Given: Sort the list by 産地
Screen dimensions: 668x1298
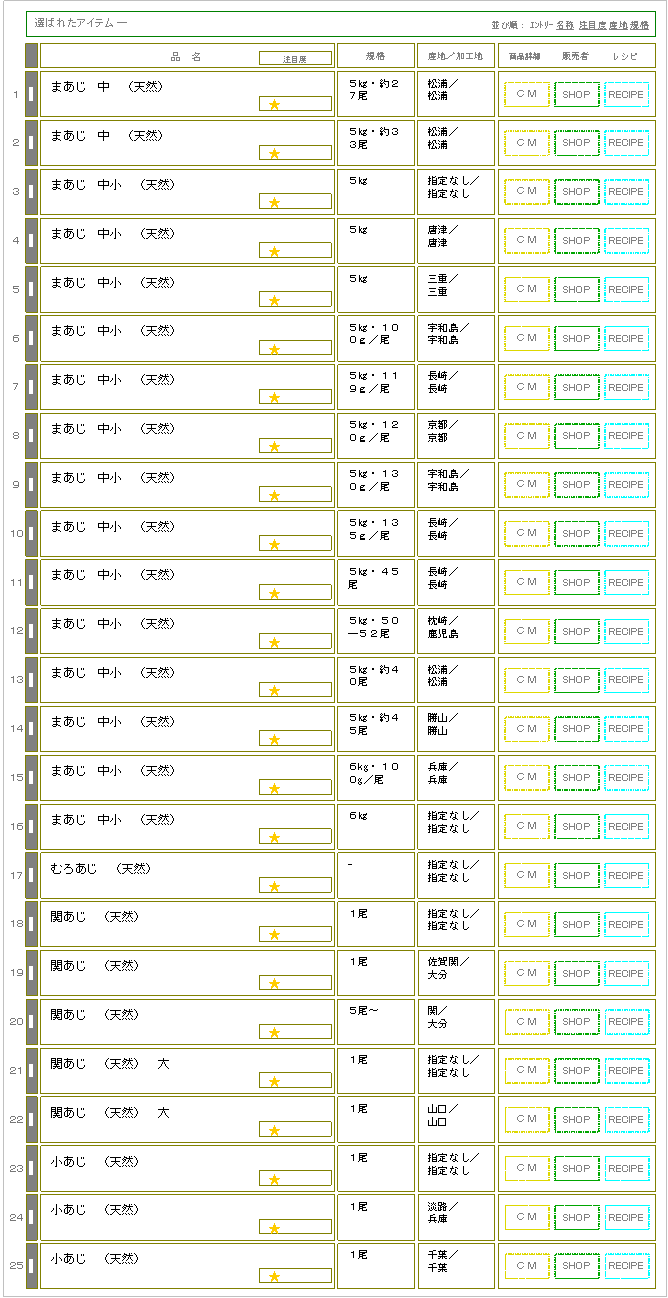Looking at the screenshot, I should pyautogui.click(x=617, y=24).
